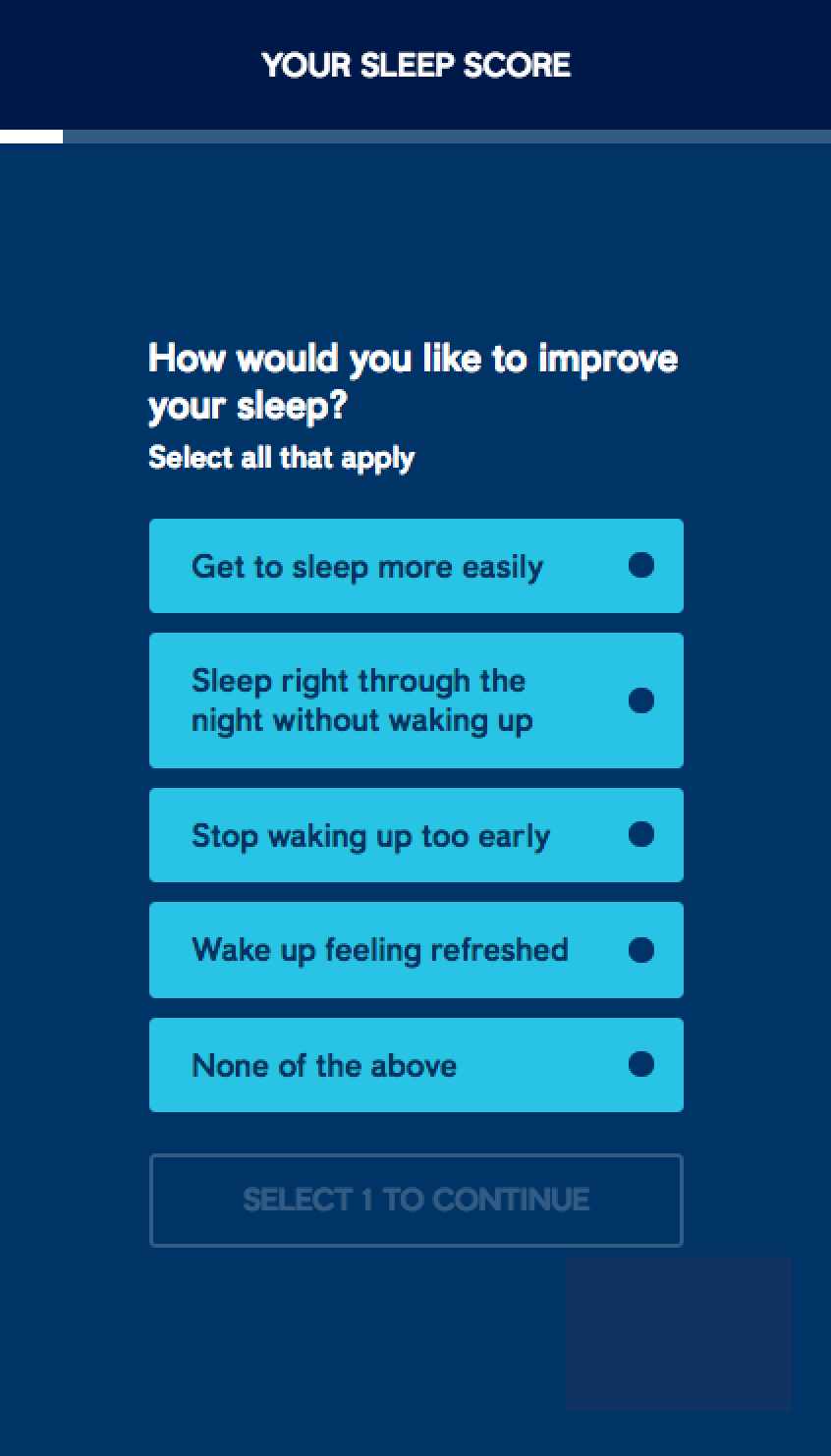Select Get to sleep more easily
Viewport: 831px width, 1456px height.
coord(415,566)
